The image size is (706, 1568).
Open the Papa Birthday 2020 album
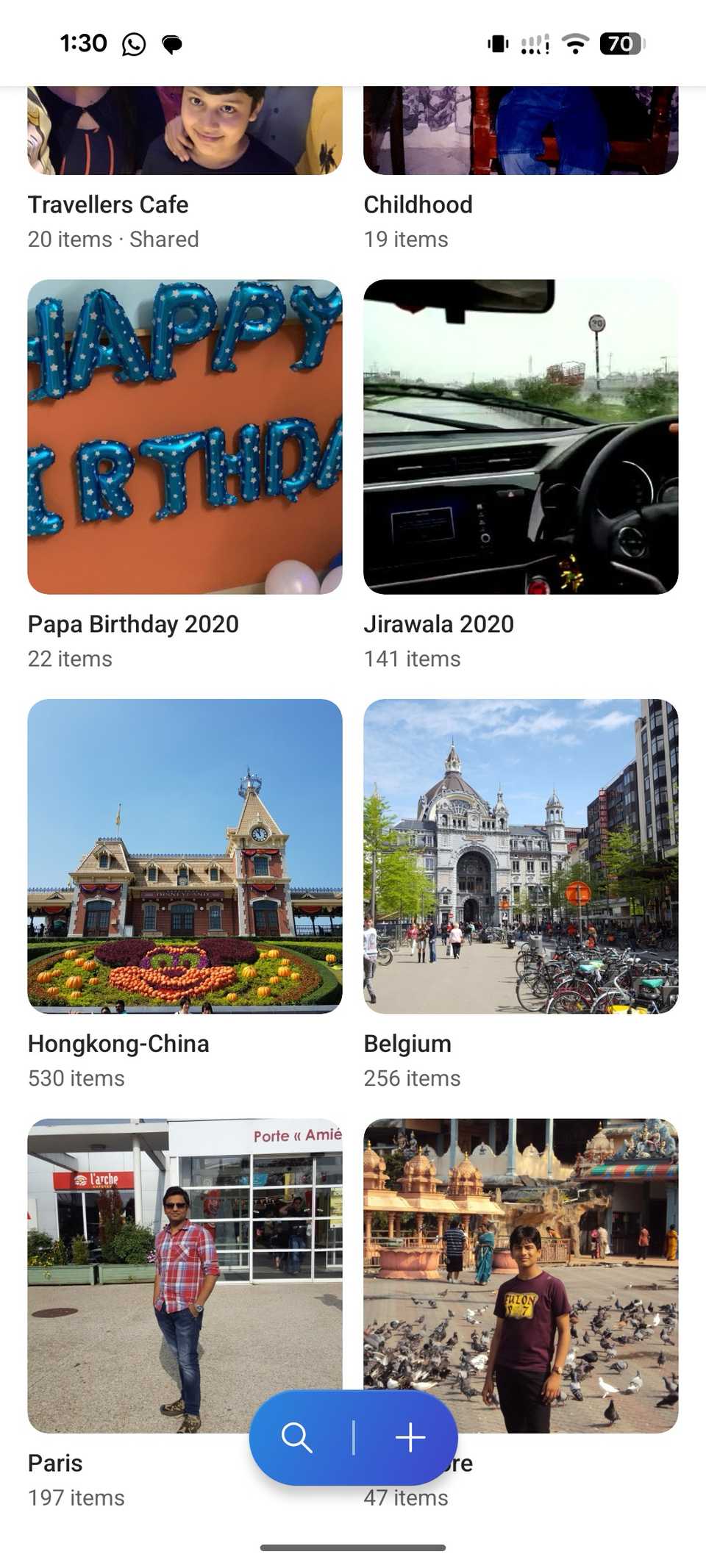(185, 437)
